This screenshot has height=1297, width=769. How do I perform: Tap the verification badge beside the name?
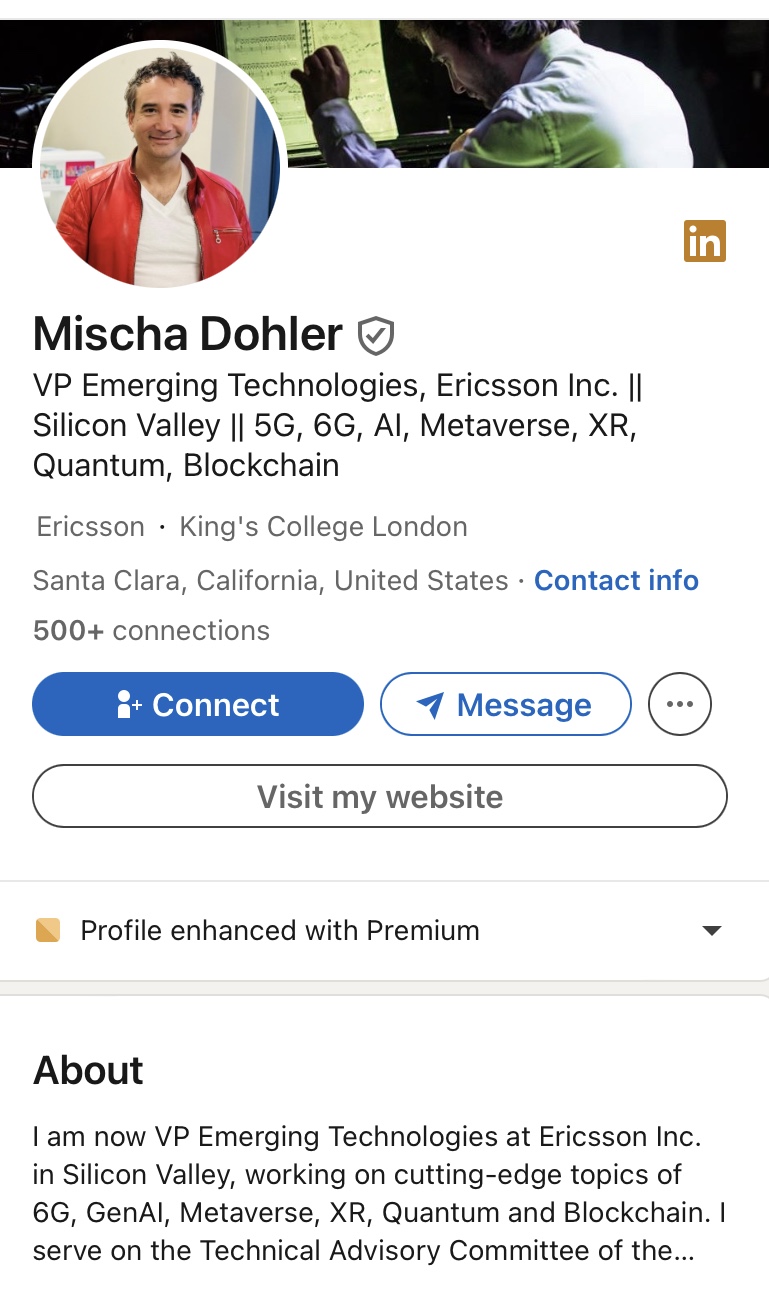click(376, 336)
